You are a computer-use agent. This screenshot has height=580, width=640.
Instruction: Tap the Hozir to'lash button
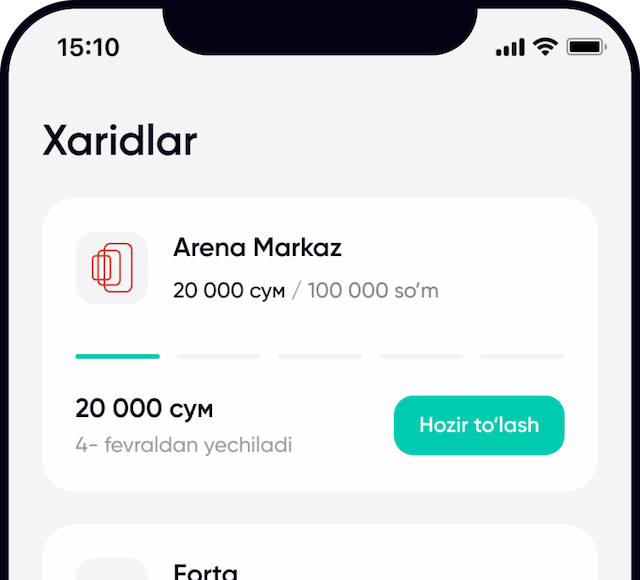coord(479,425)
